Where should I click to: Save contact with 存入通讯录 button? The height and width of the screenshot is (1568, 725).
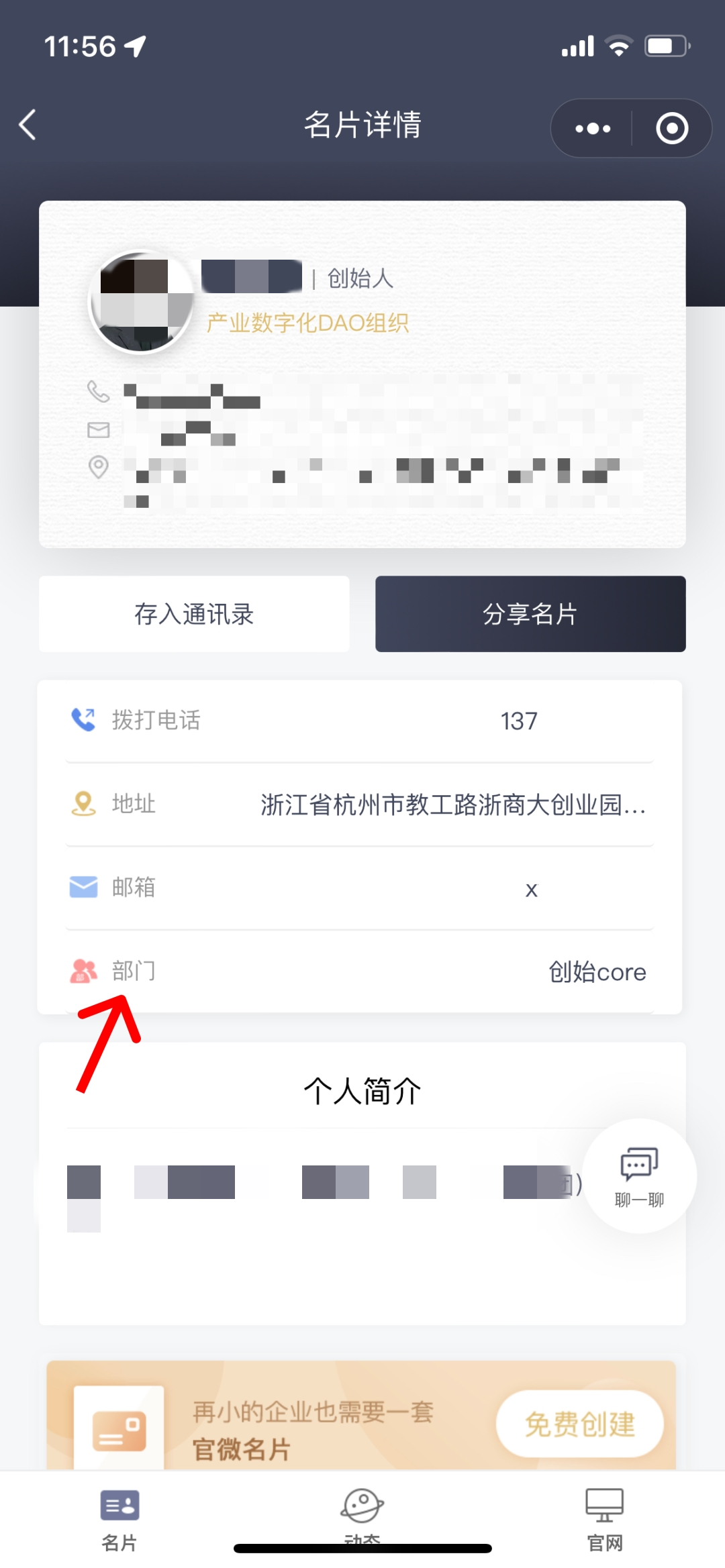(x=194, y=614)
